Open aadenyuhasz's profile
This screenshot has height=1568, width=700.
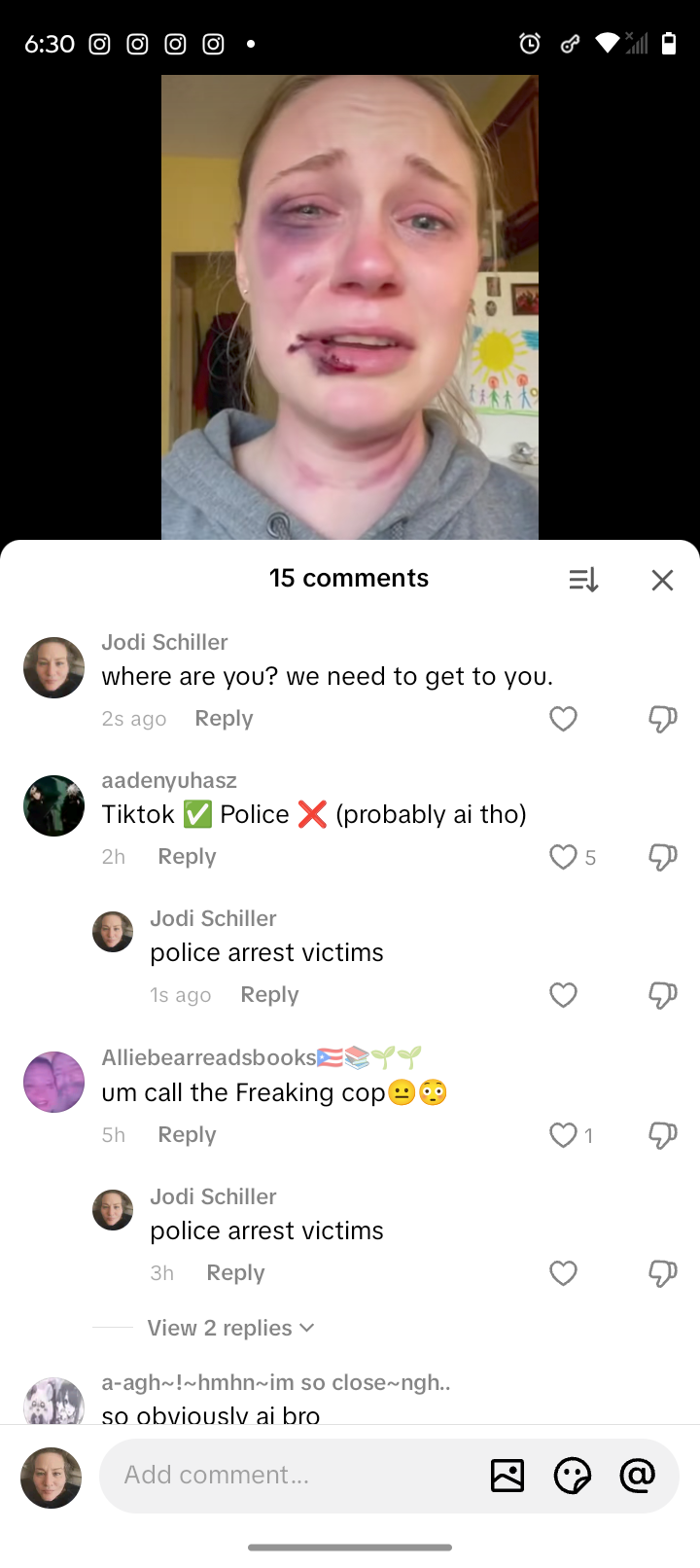tap(53, 805)
